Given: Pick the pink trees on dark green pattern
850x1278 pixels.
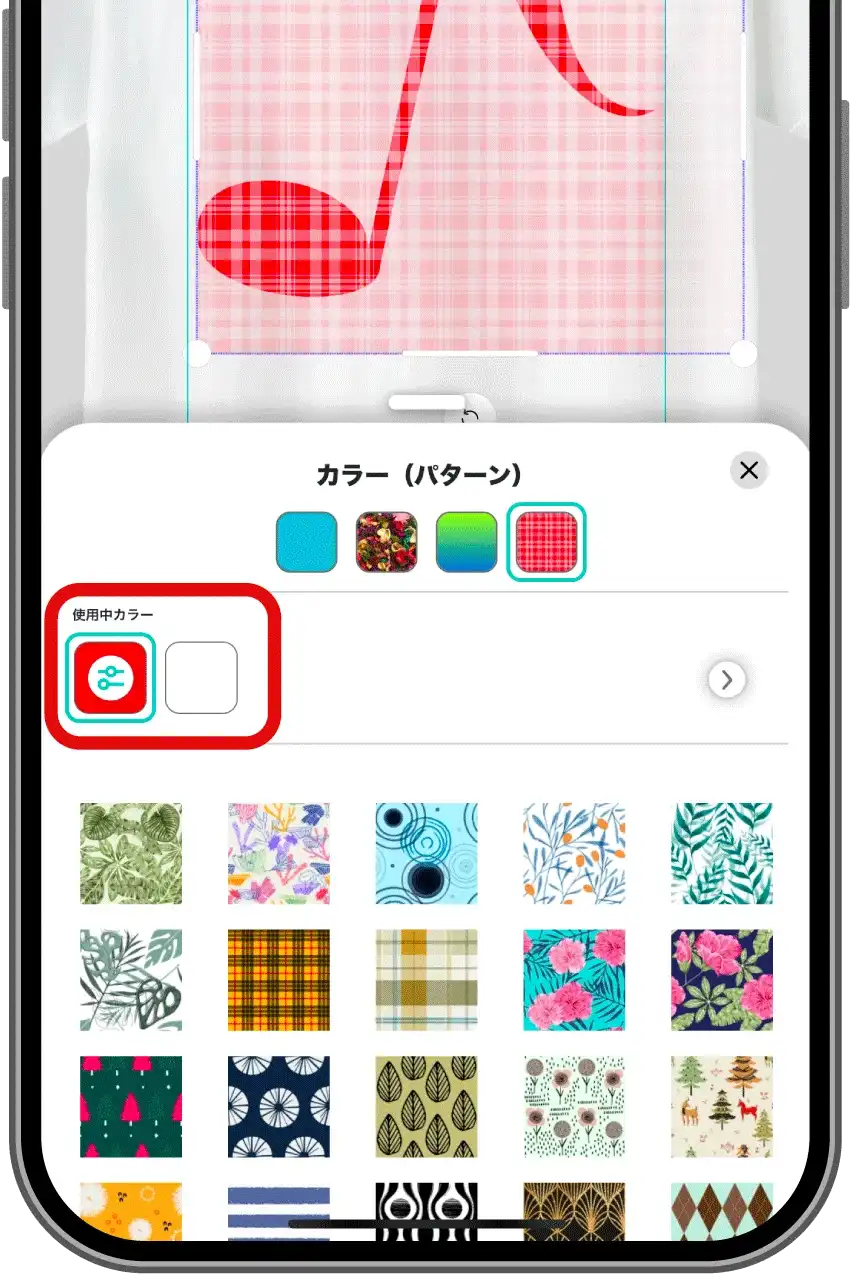Looking at the screenshot, I should (x=131, y=1107).
